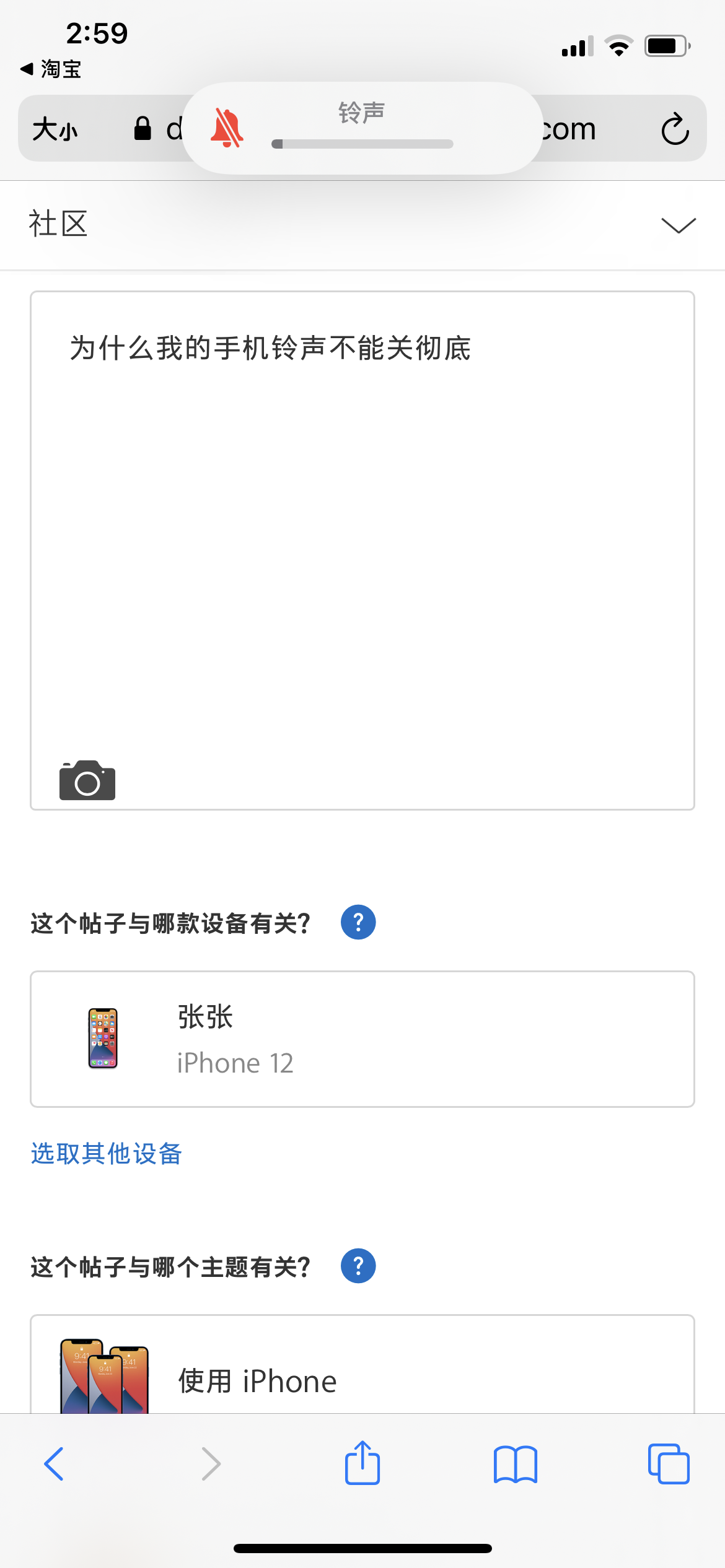
Task: Share this page
Action: pyautogui.click(x=362, y=1463)
